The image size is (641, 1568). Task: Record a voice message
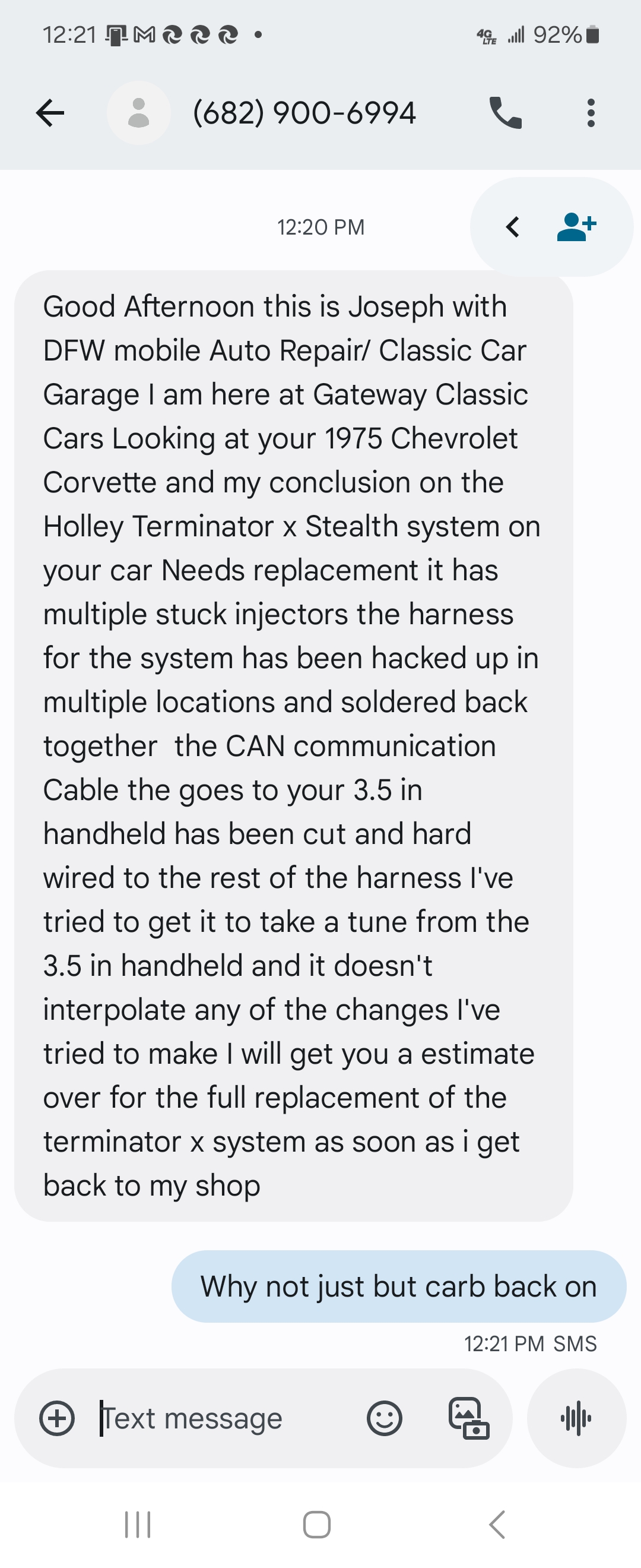pyautogui.click(x=576, y=1418)
